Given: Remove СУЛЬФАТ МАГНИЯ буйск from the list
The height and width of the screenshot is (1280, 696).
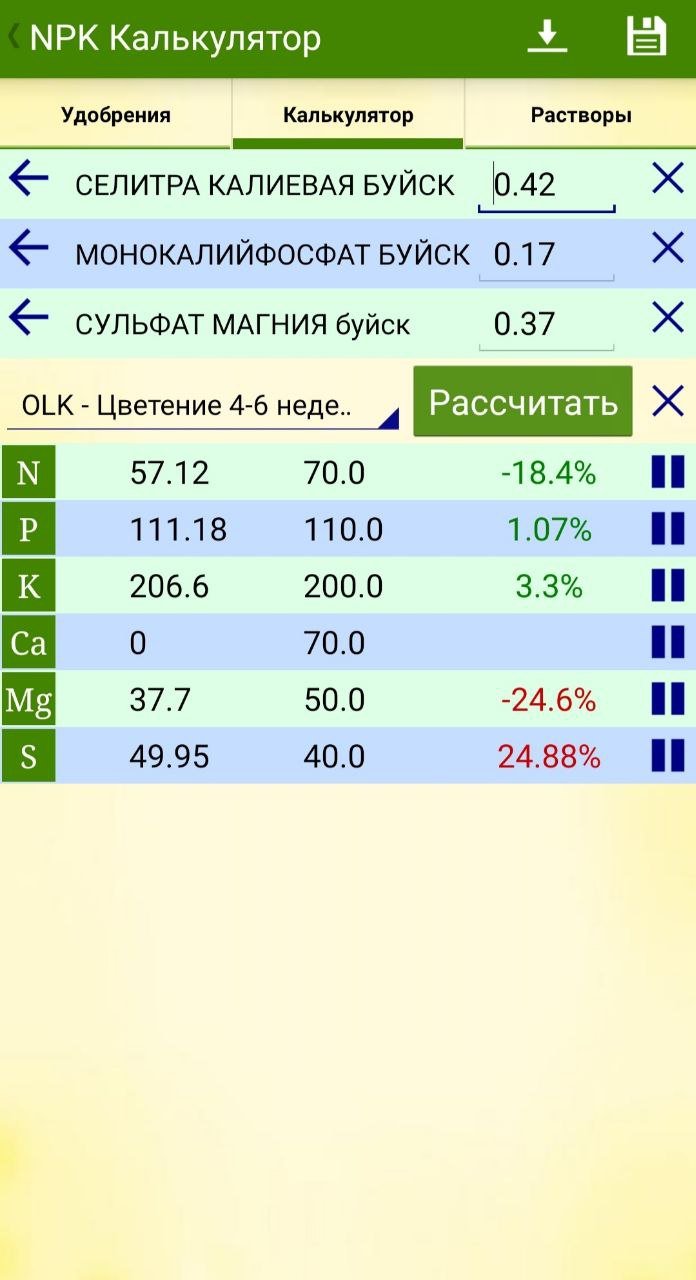Looking at the screenshot, I should coord(668,318).
